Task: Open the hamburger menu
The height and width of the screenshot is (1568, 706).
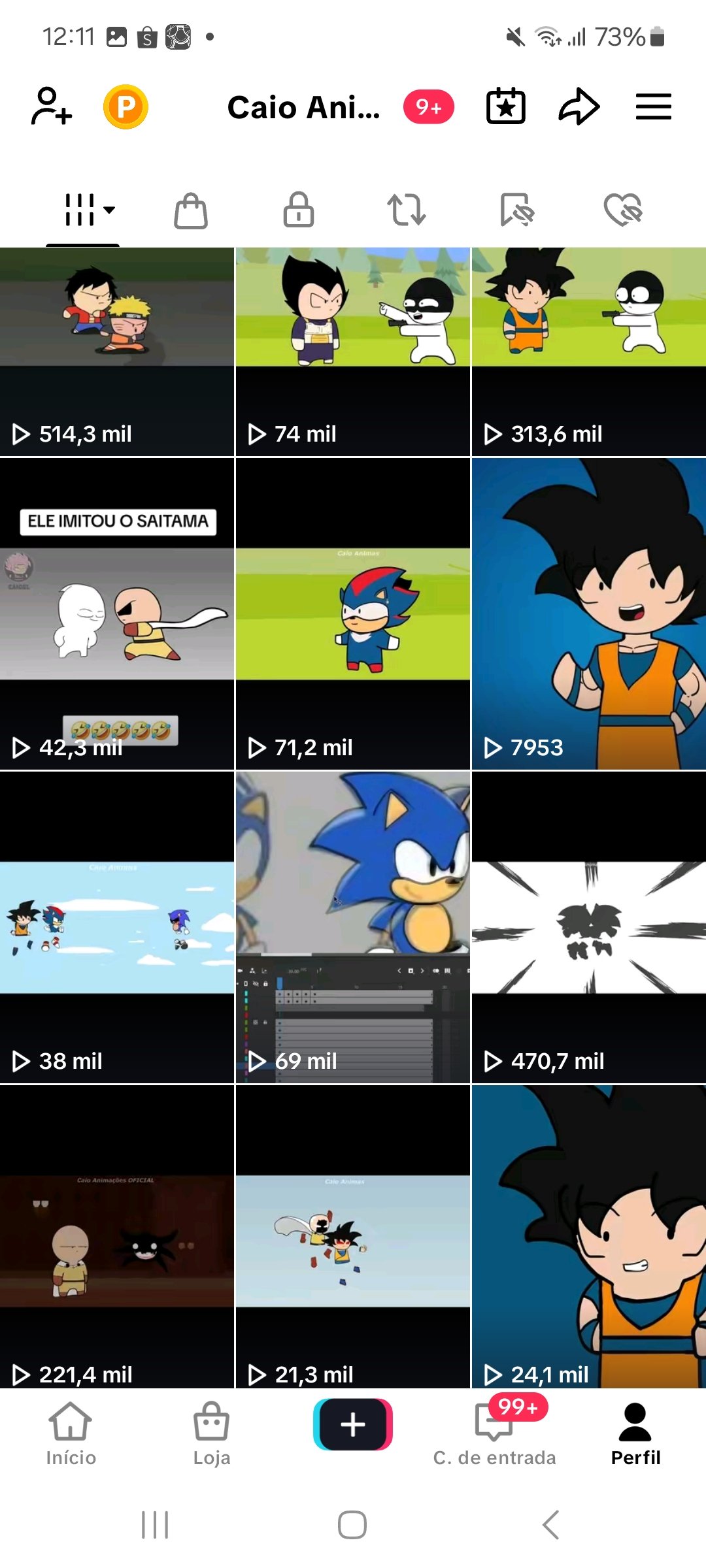Action: 654,106
